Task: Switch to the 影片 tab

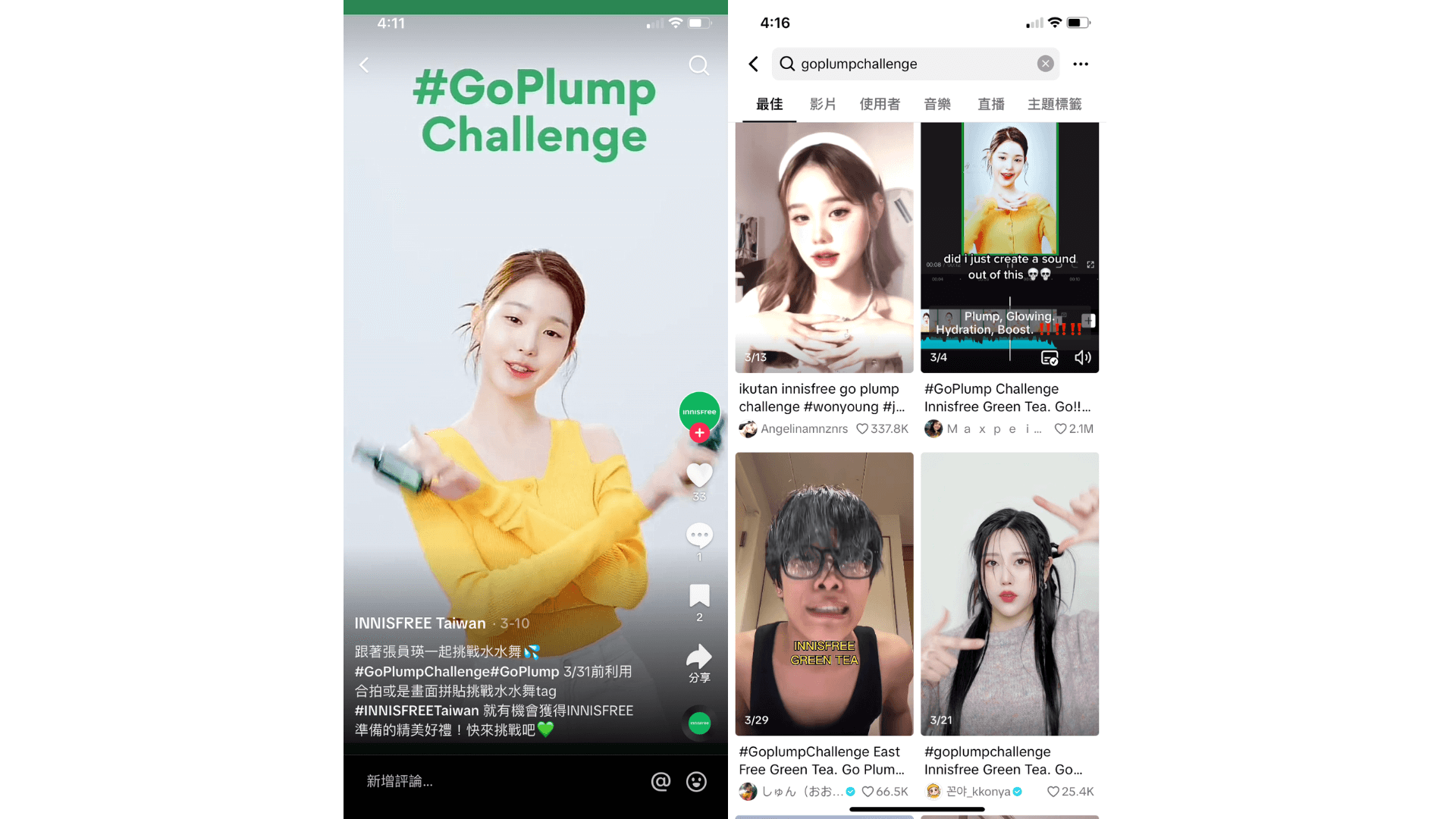Action: tap(823, 104)
